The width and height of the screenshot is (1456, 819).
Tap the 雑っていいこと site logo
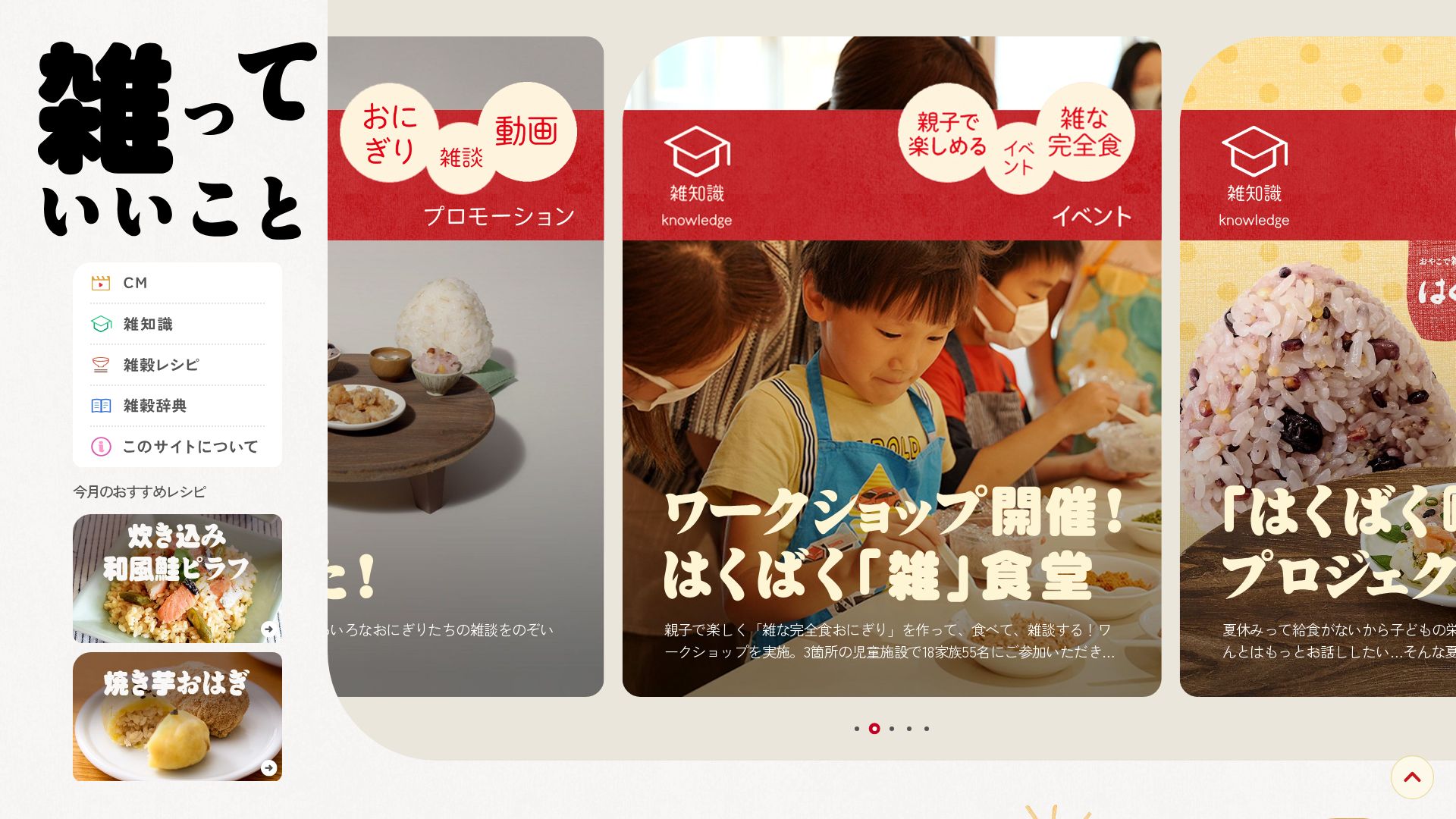(x=177, y=140)
